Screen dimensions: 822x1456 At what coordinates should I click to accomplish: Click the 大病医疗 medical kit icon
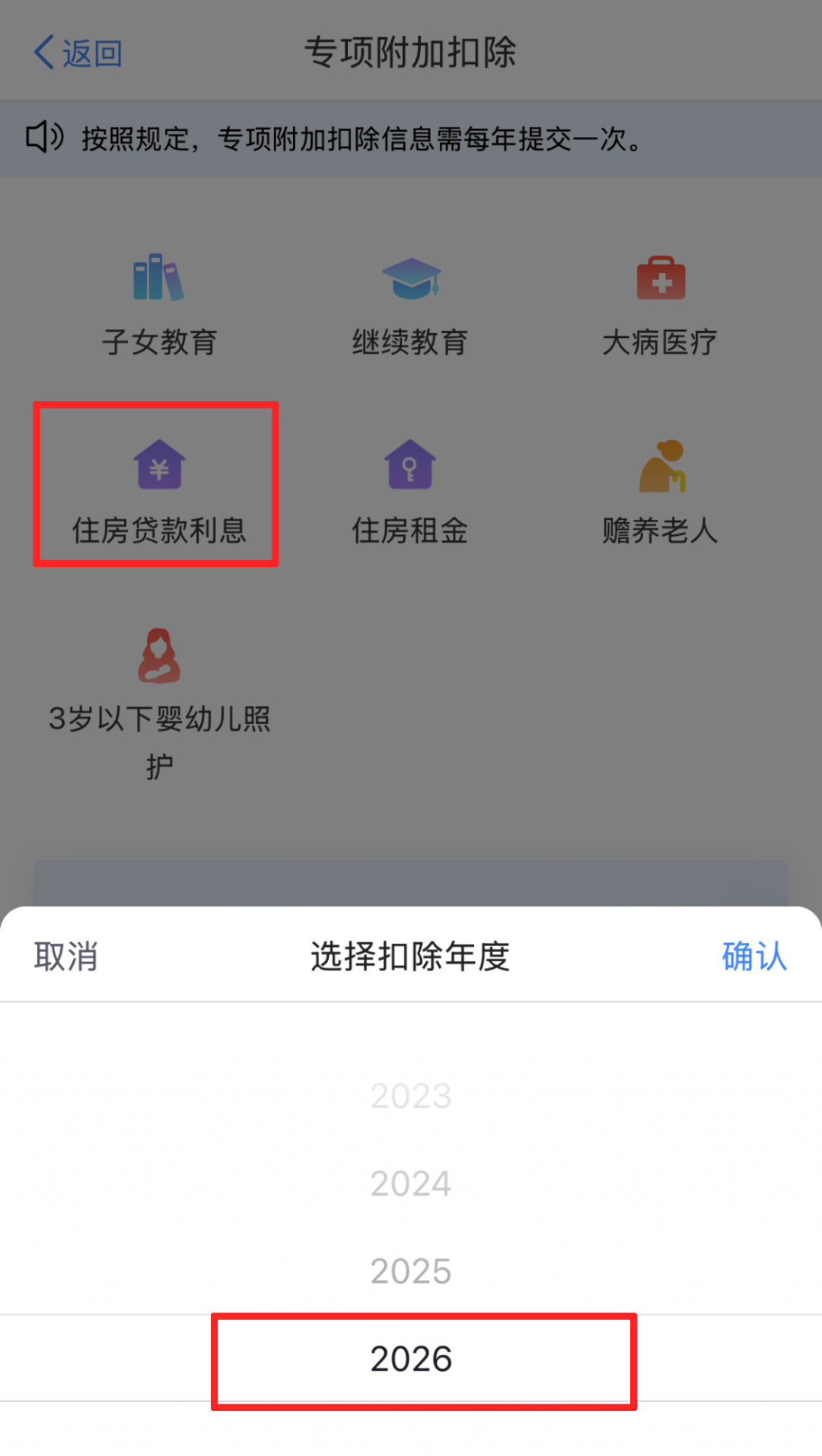point(661,278)
